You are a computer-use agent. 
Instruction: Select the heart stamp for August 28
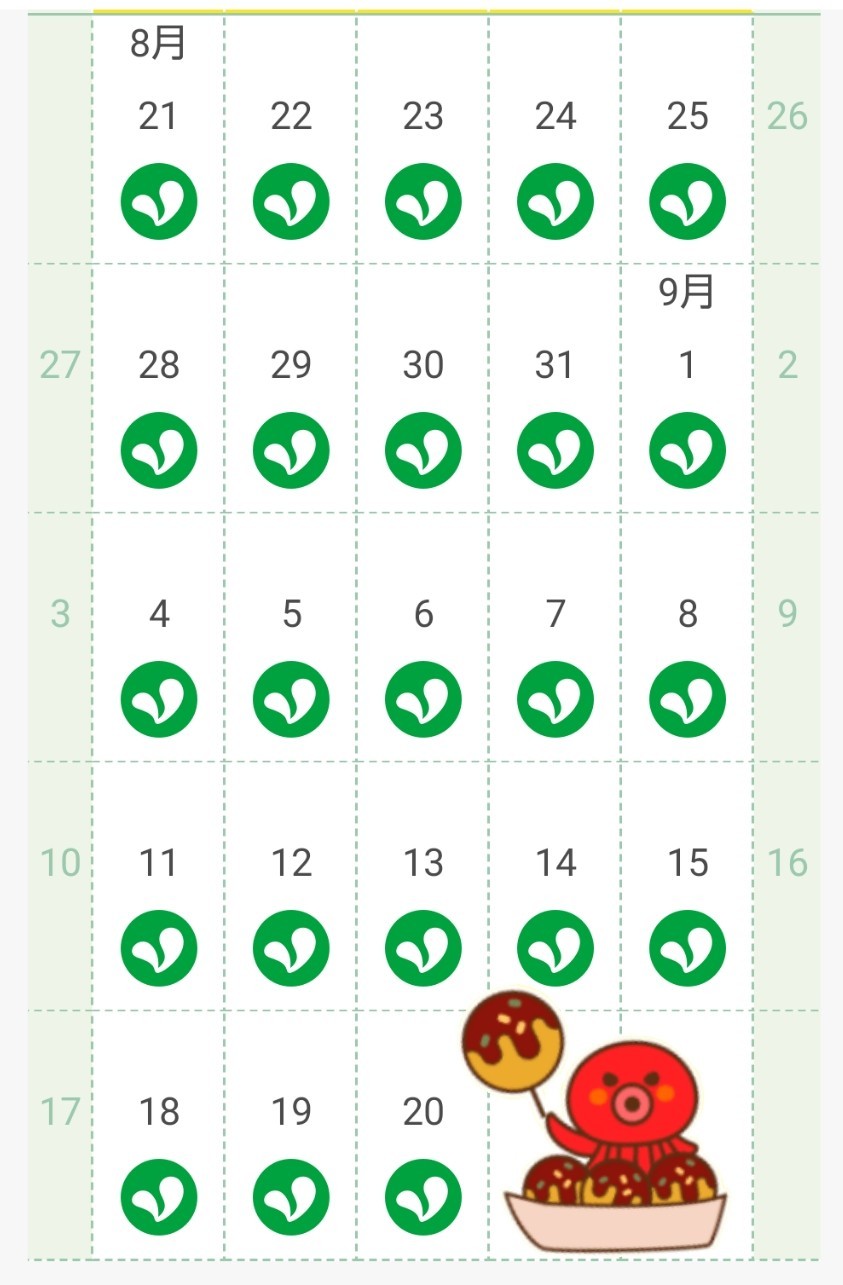point(159,451)
